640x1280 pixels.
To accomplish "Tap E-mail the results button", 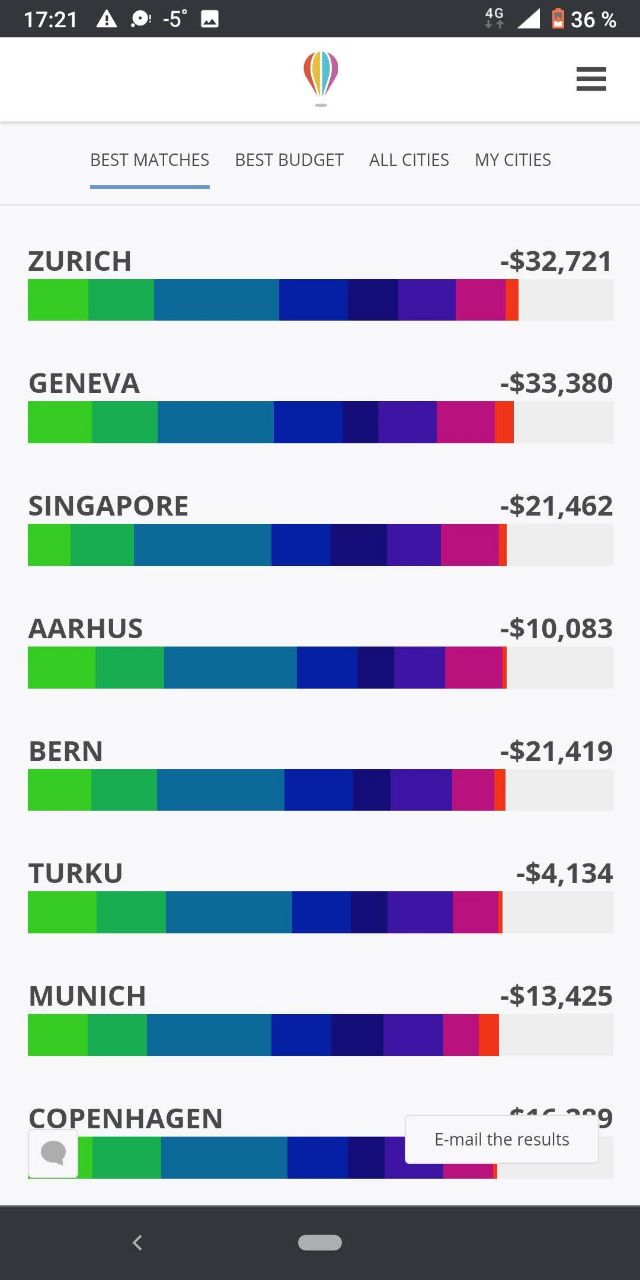I will [502, 1139].
